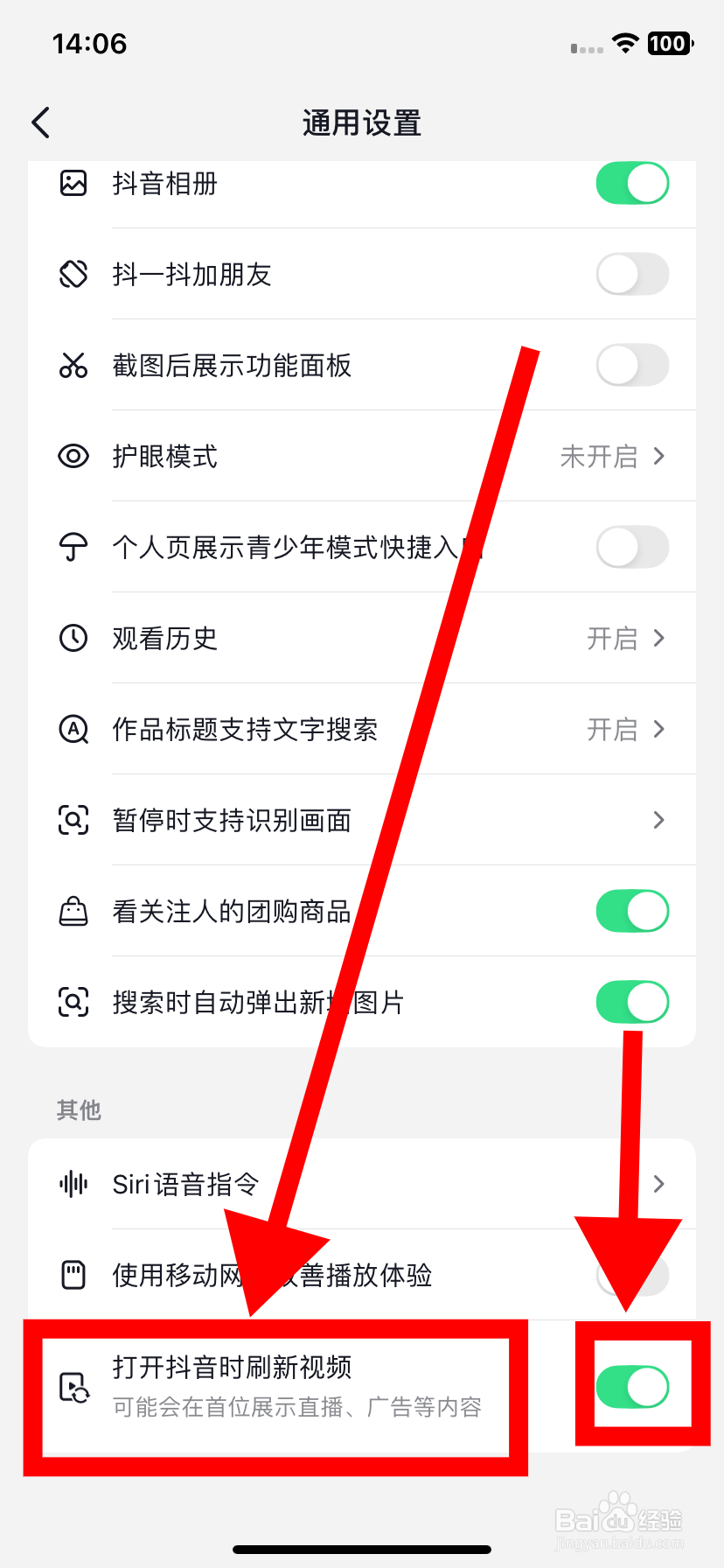The width and height of the screenshot is (724, 1568).
Task: Turn off 打开抖音时刷新视频
Action: click(632, 1386)
